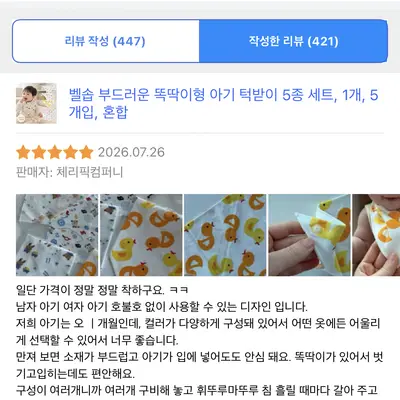Select the 작성한 리뷰 (421) tab

coord(293,41)
